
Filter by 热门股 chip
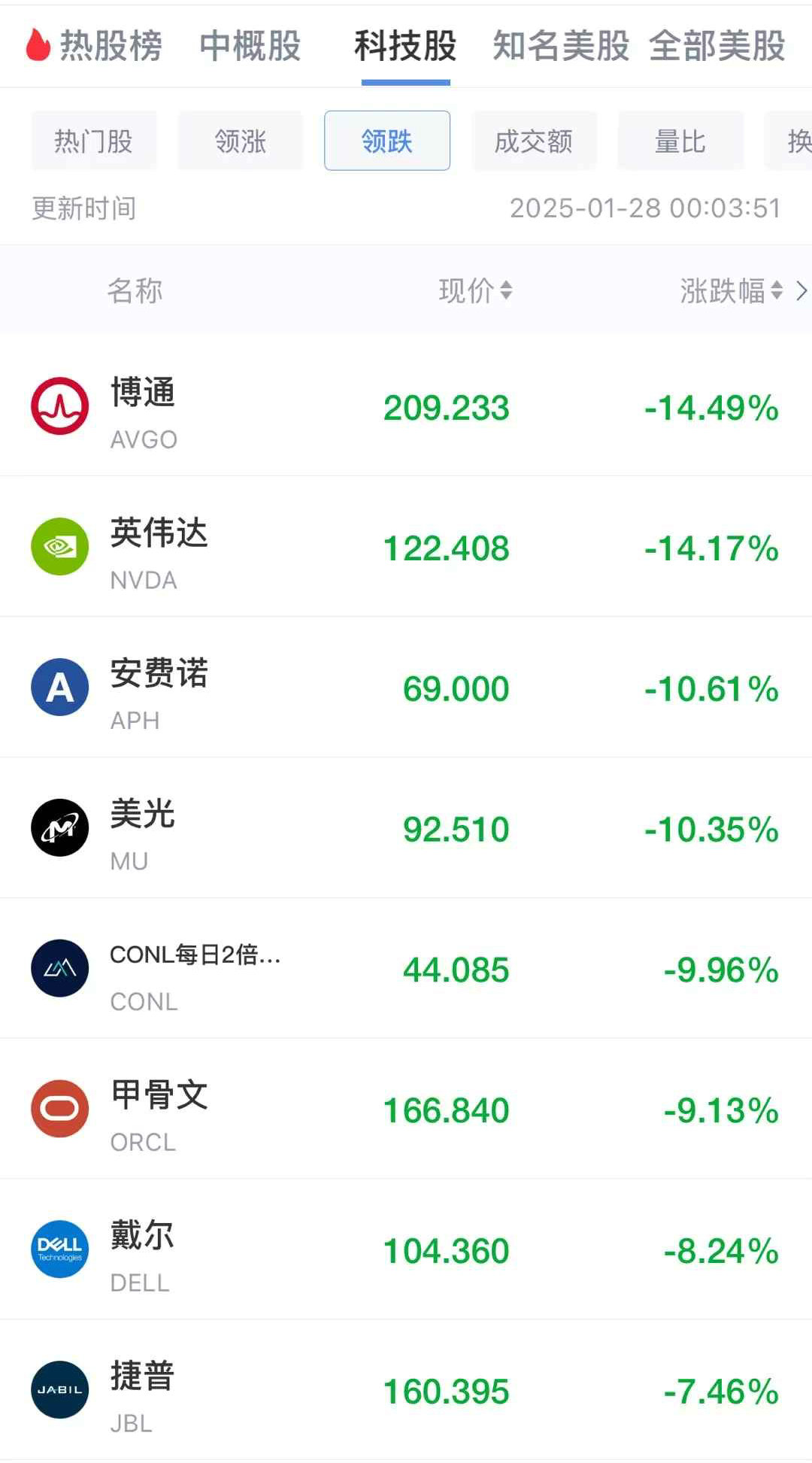94,141
